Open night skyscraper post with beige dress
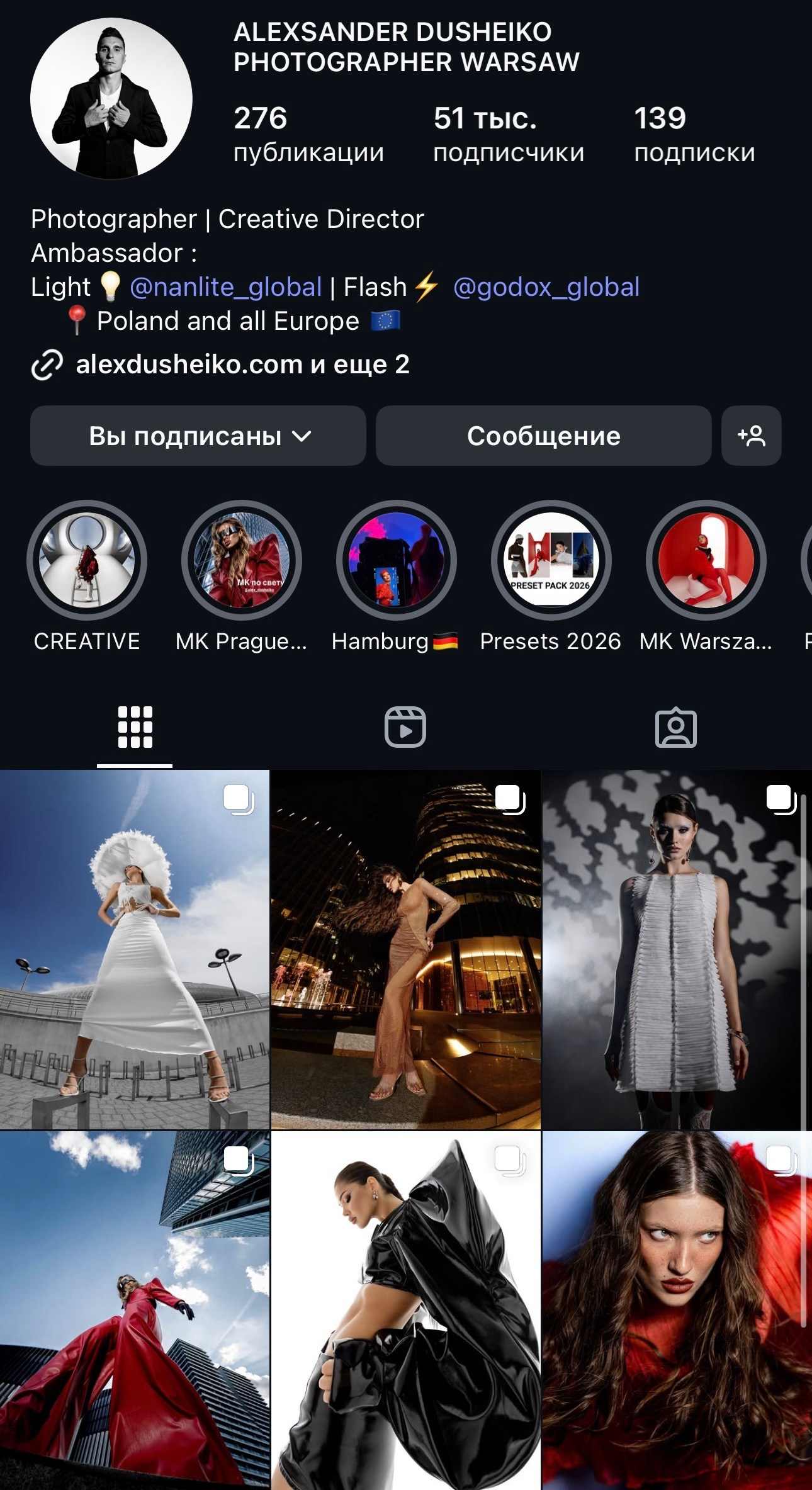Screen dimensions: 812x1490 coord(405,949)
